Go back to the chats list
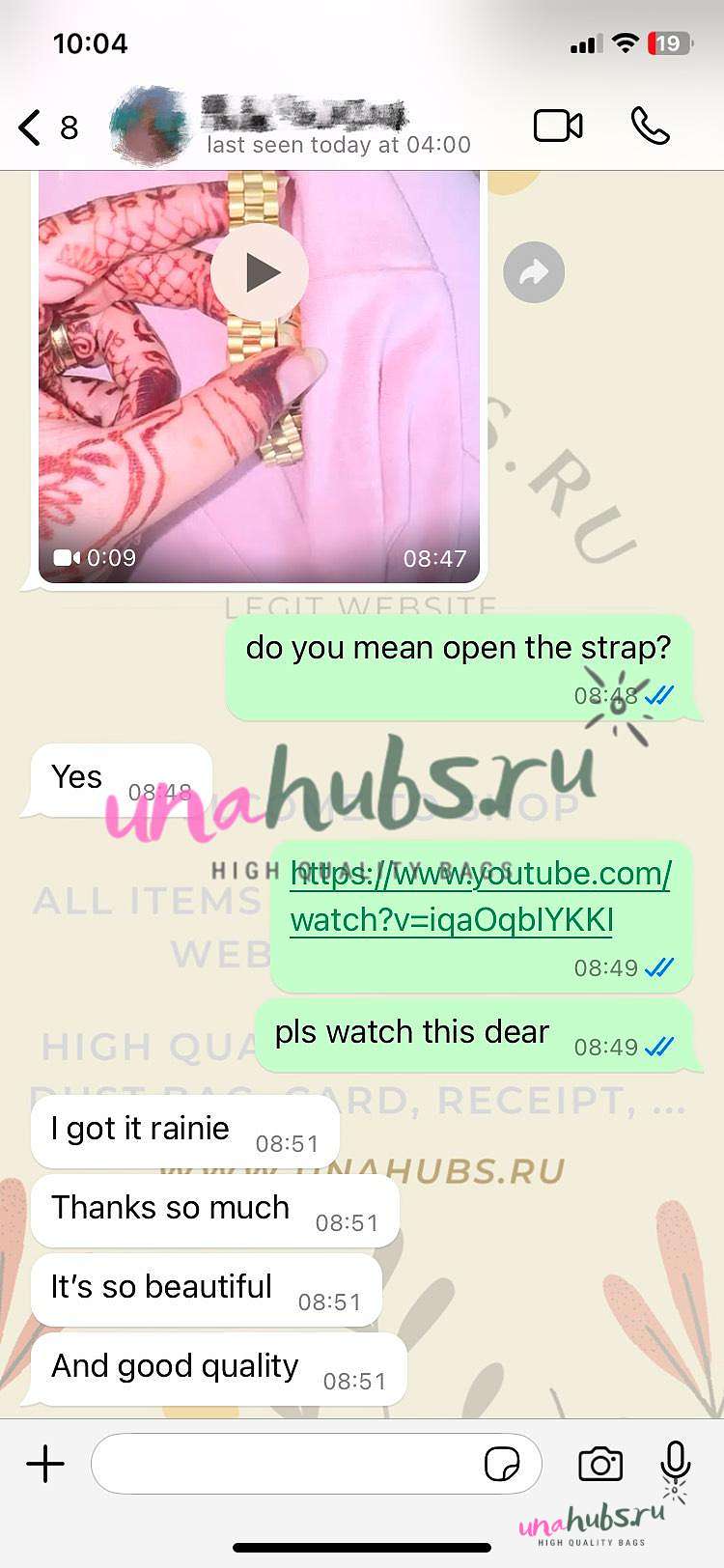724x1568 pixels. [x=47, y=126]
